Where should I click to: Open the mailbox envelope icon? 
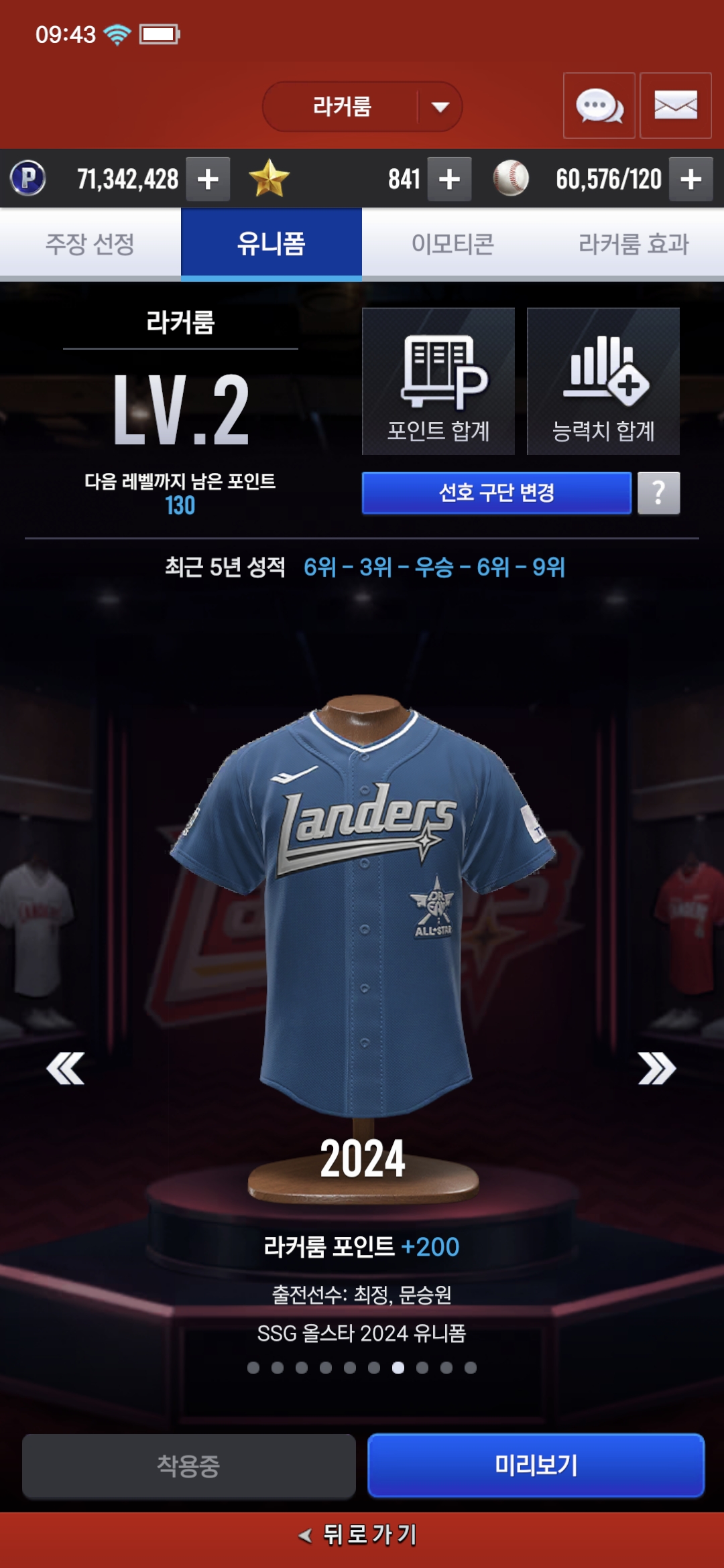[675, 106]
